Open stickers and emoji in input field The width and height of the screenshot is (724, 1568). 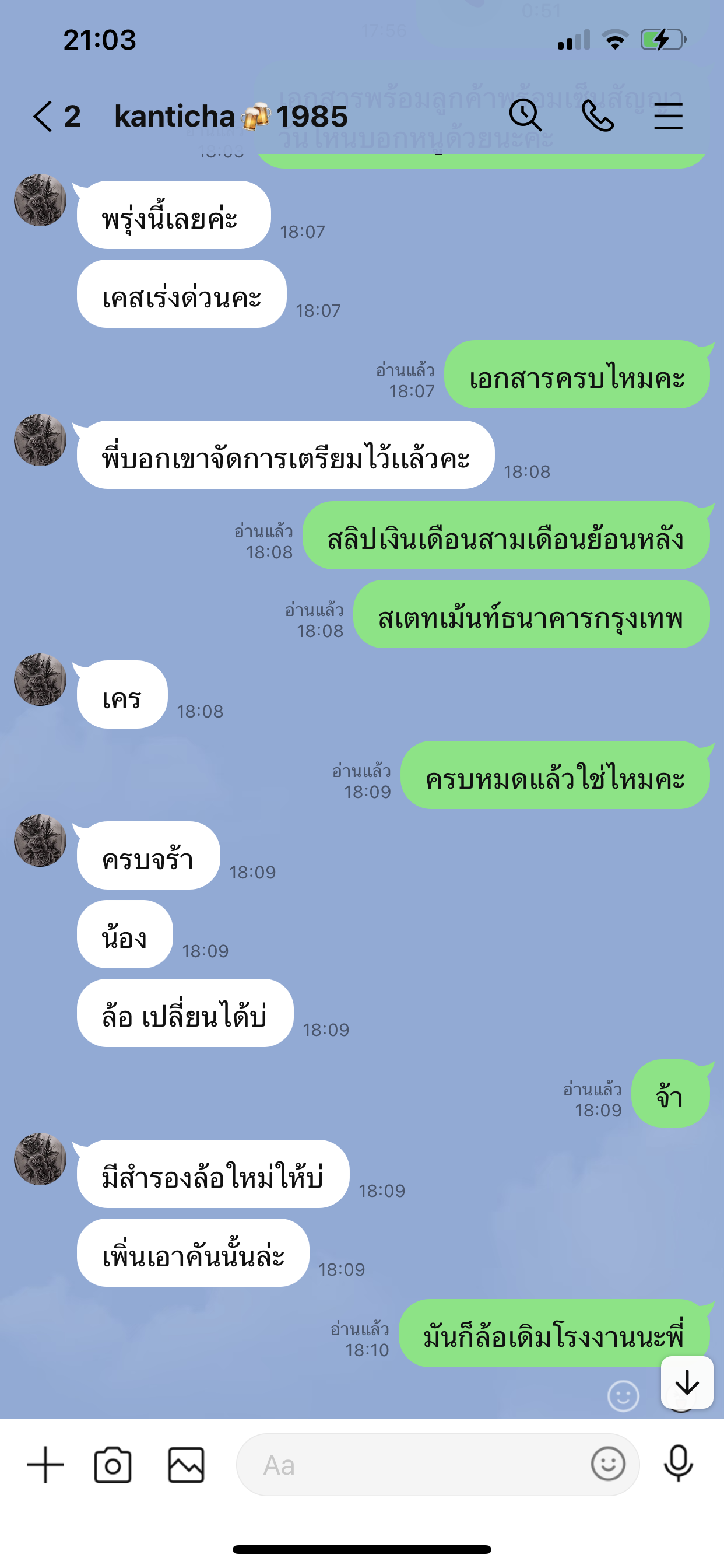(x=608, y=1464)
